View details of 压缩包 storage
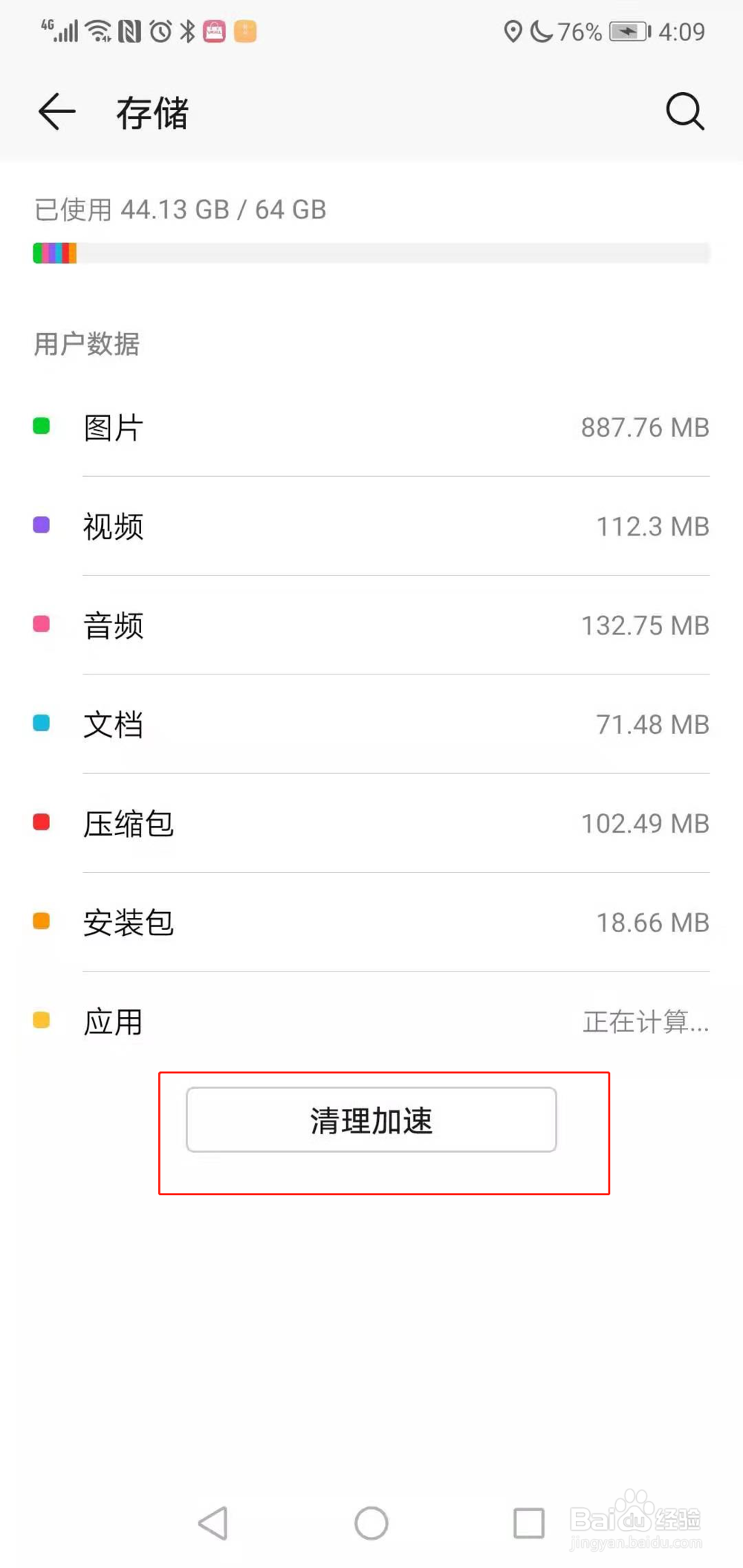743x1568 pixels. pos(371,823)
